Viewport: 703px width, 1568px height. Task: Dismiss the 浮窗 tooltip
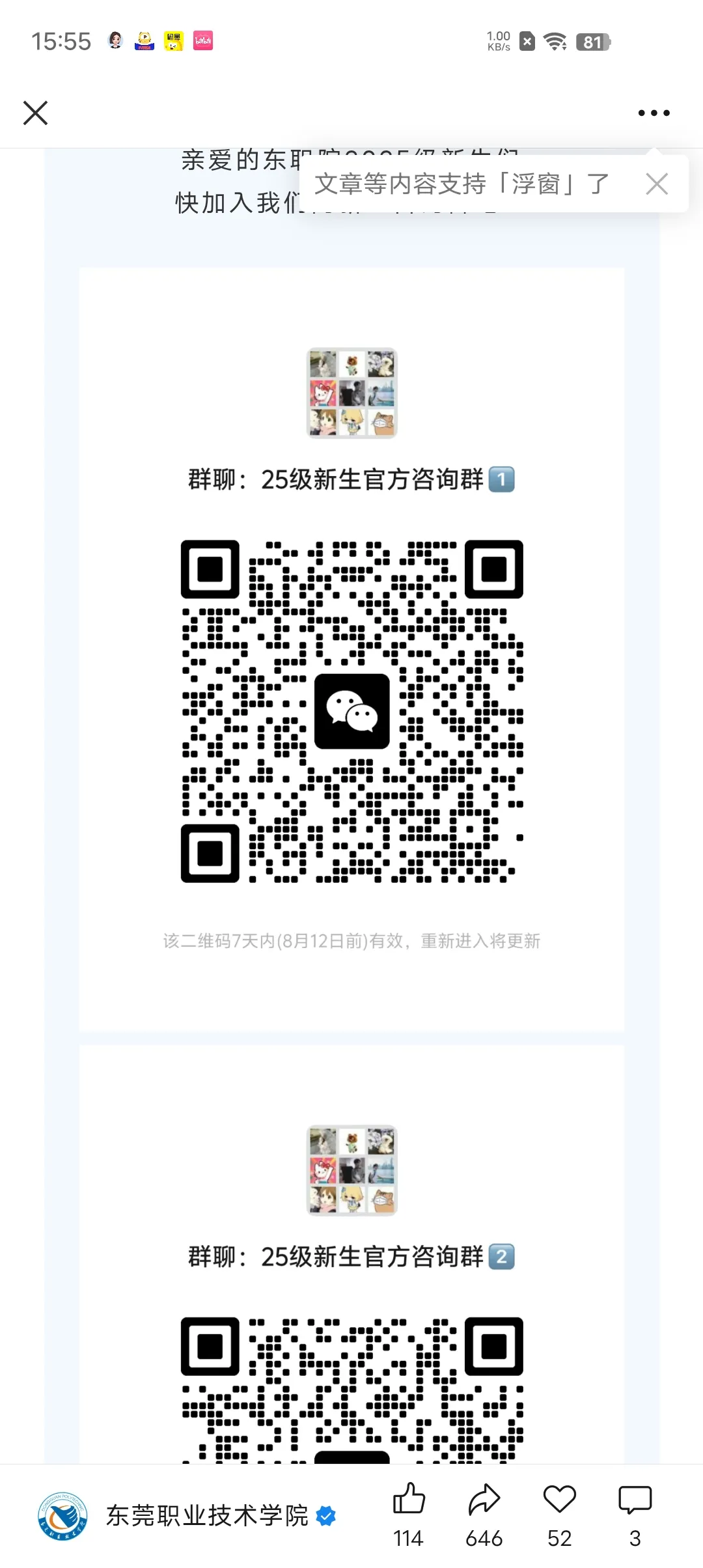(657, 184)
